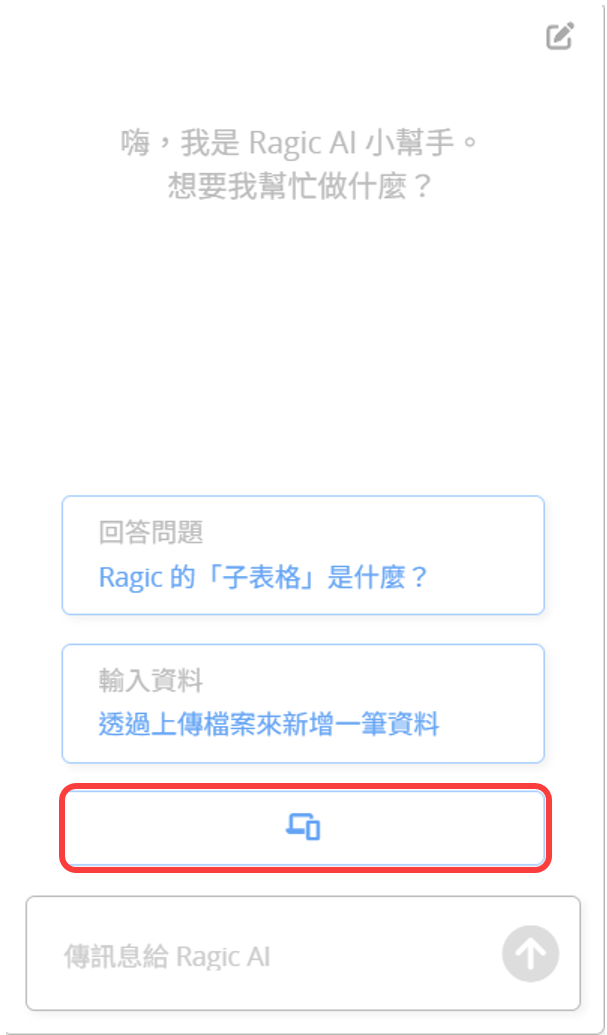Choose the 輸入資料 upload file suggestion

click(x=303, y=703)
